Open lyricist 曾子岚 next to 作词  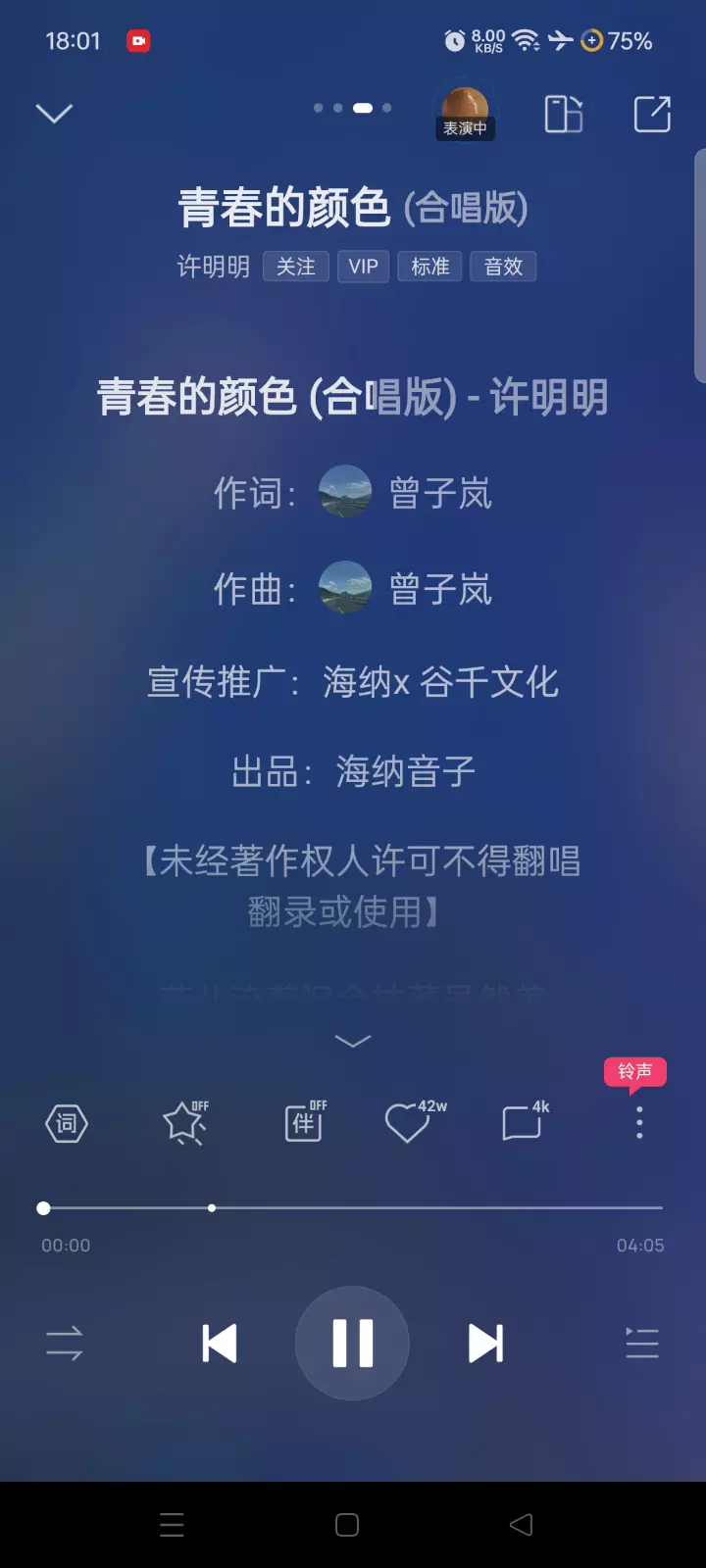point(440,493)
